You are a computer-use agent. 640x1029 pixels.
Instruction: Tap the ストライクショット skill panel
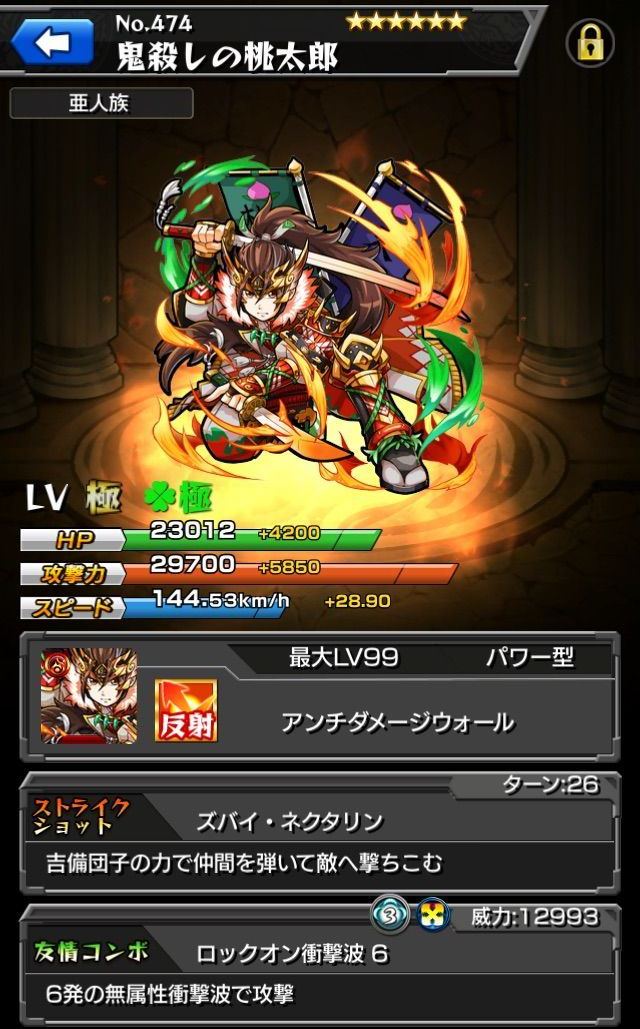pos(320,834)
